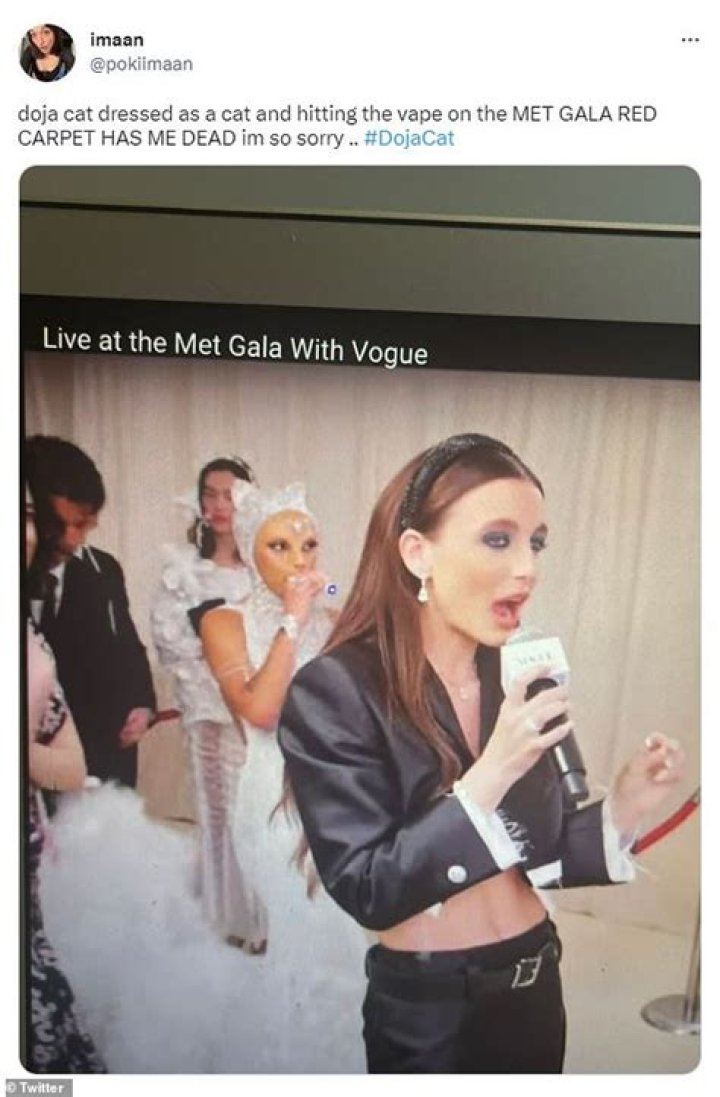This screenshot has height=1097, width=720.
Task: Click the dark bar above the video frame
Action: click(360, 205)
